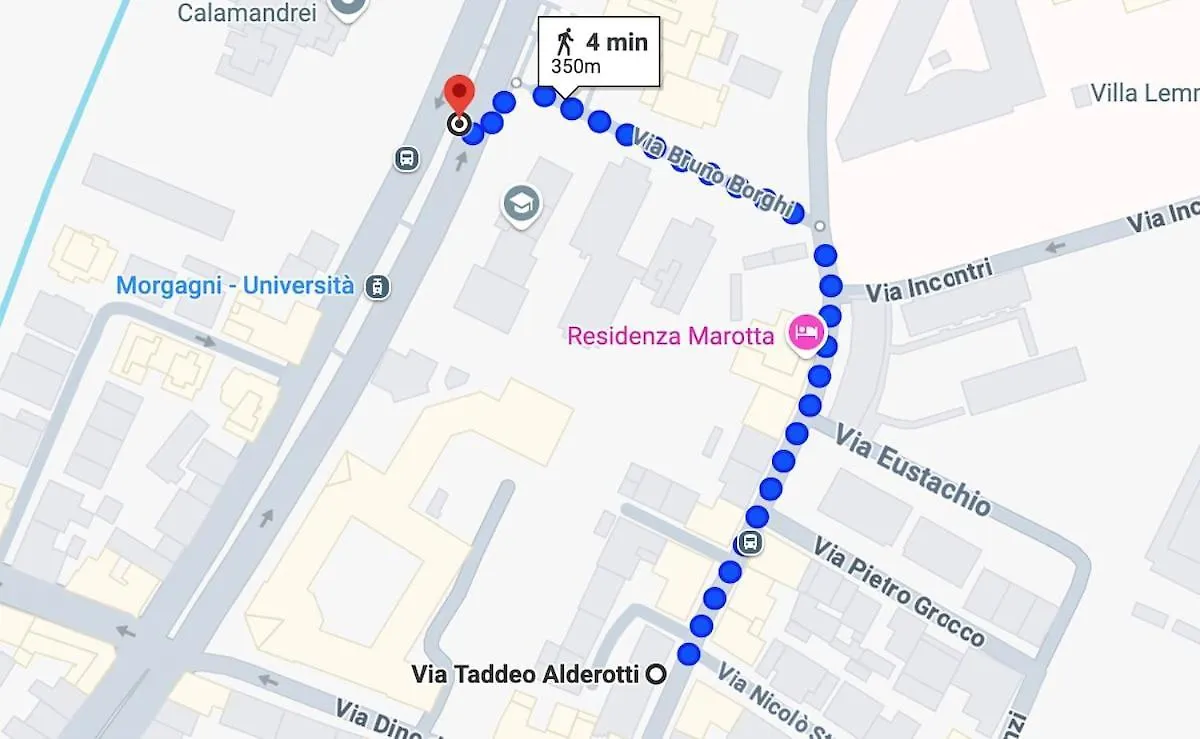This screenshot has height=739, width=1200.
Task: Select the Morgagni - Università tram stop
Action: [x=378, y=286]
